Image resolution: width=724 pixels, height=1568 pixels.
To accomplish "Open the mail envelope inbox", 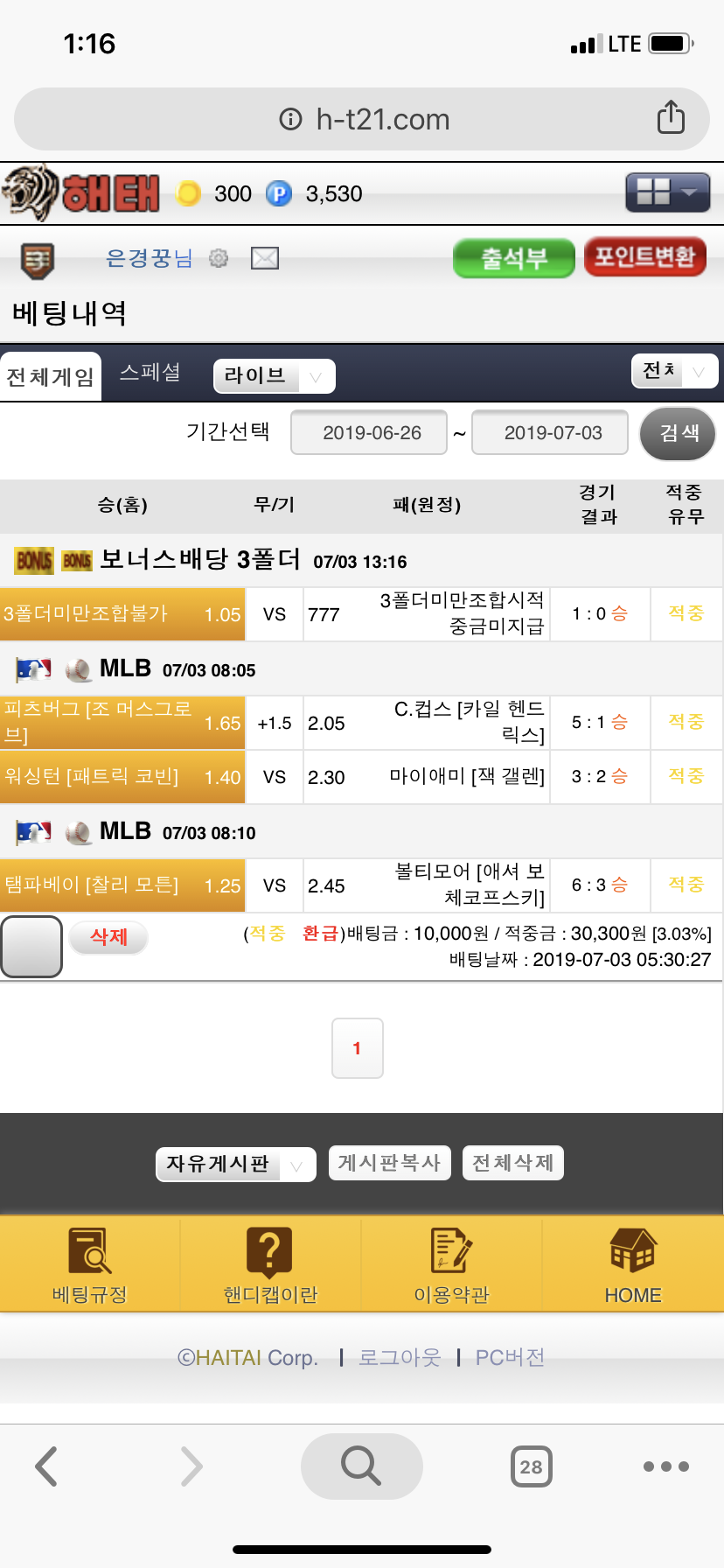I will coord(265,258).
